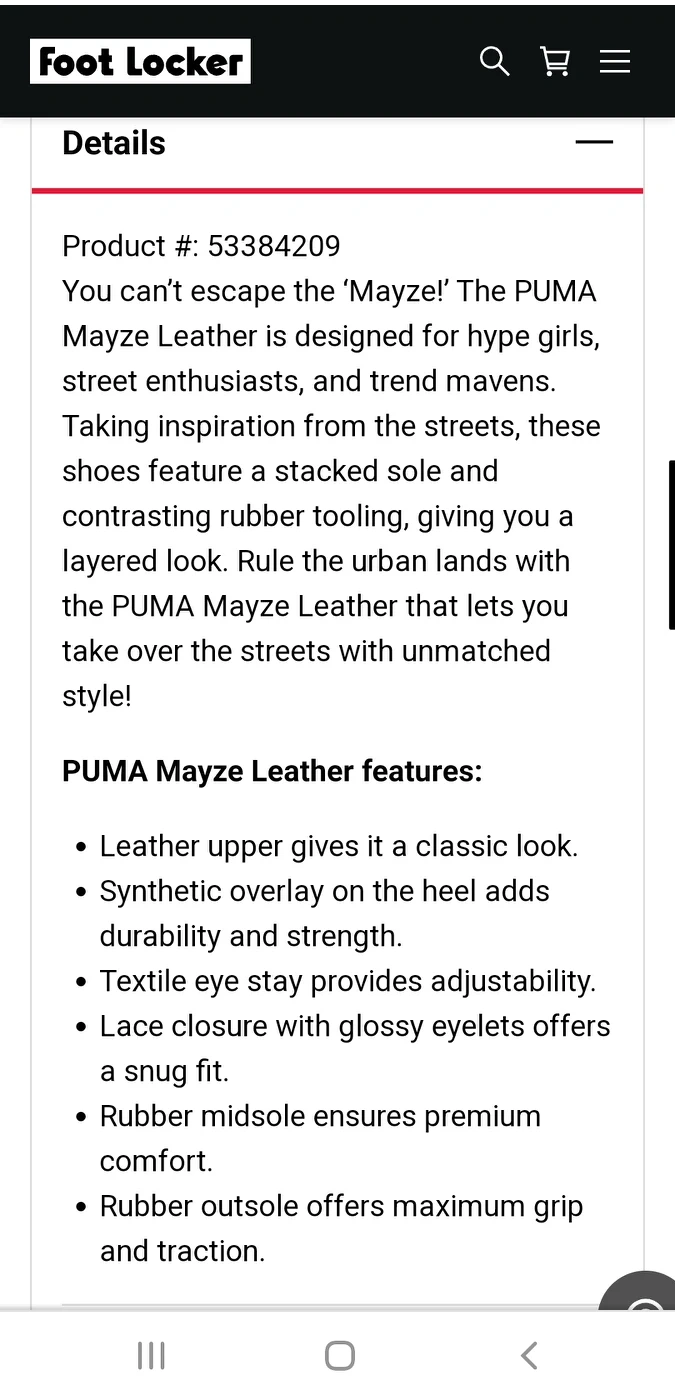This screenshot has height=1400, width=675.
Task: Go to the phone's home screen
Action: coord(339,1355)
